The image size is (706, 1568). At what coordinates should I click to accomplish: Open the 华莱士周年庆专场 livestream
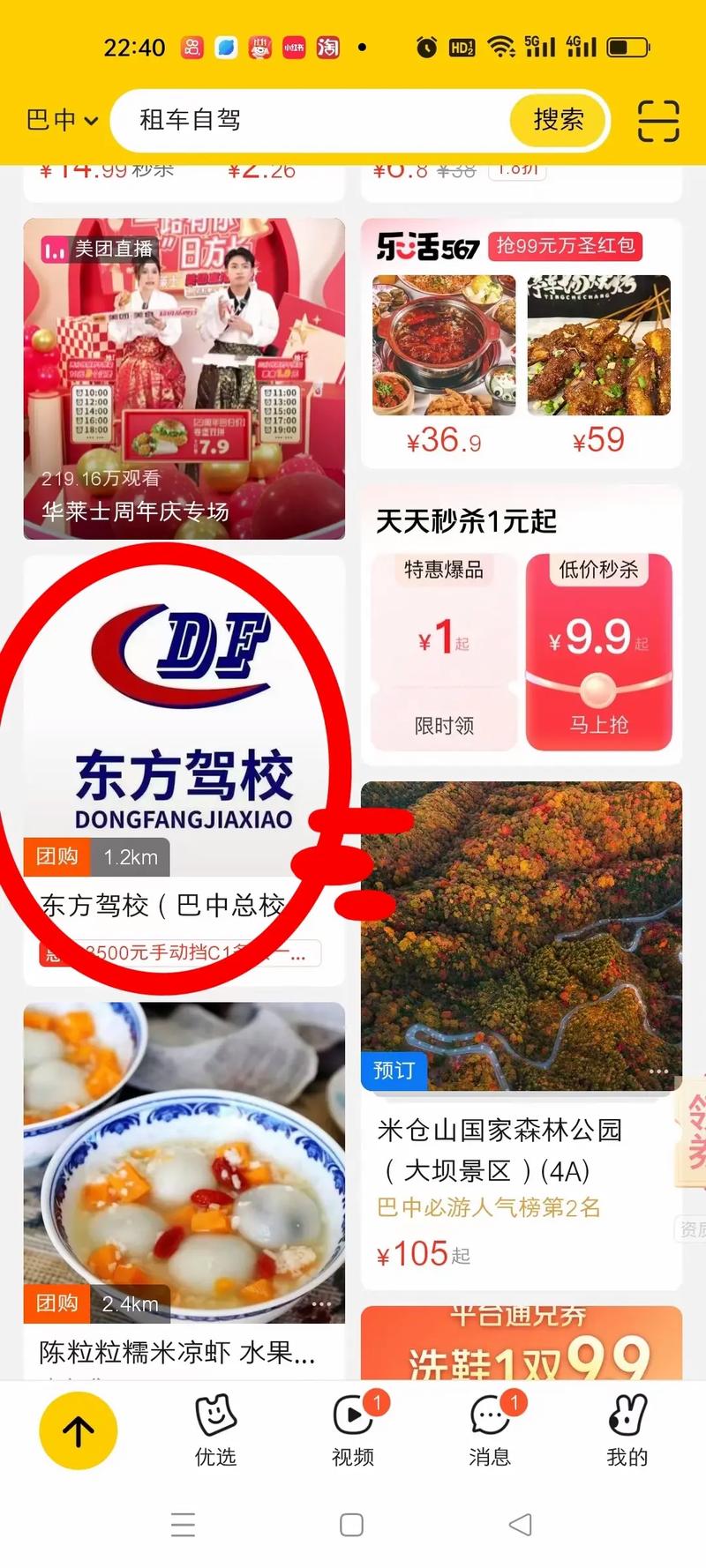point(183,370)
